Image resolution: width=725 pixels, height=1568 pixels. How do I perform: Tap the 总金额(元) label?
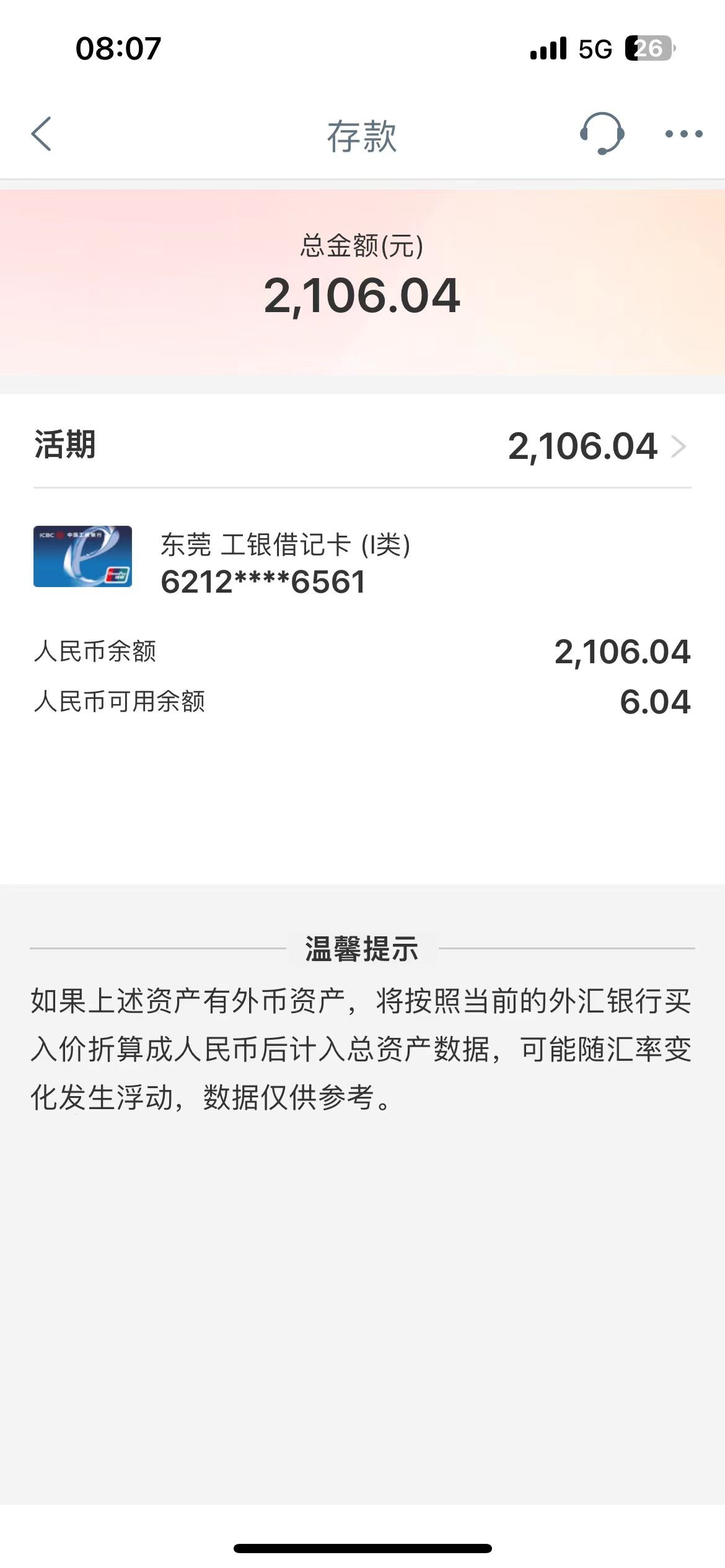tap(362, 246)
